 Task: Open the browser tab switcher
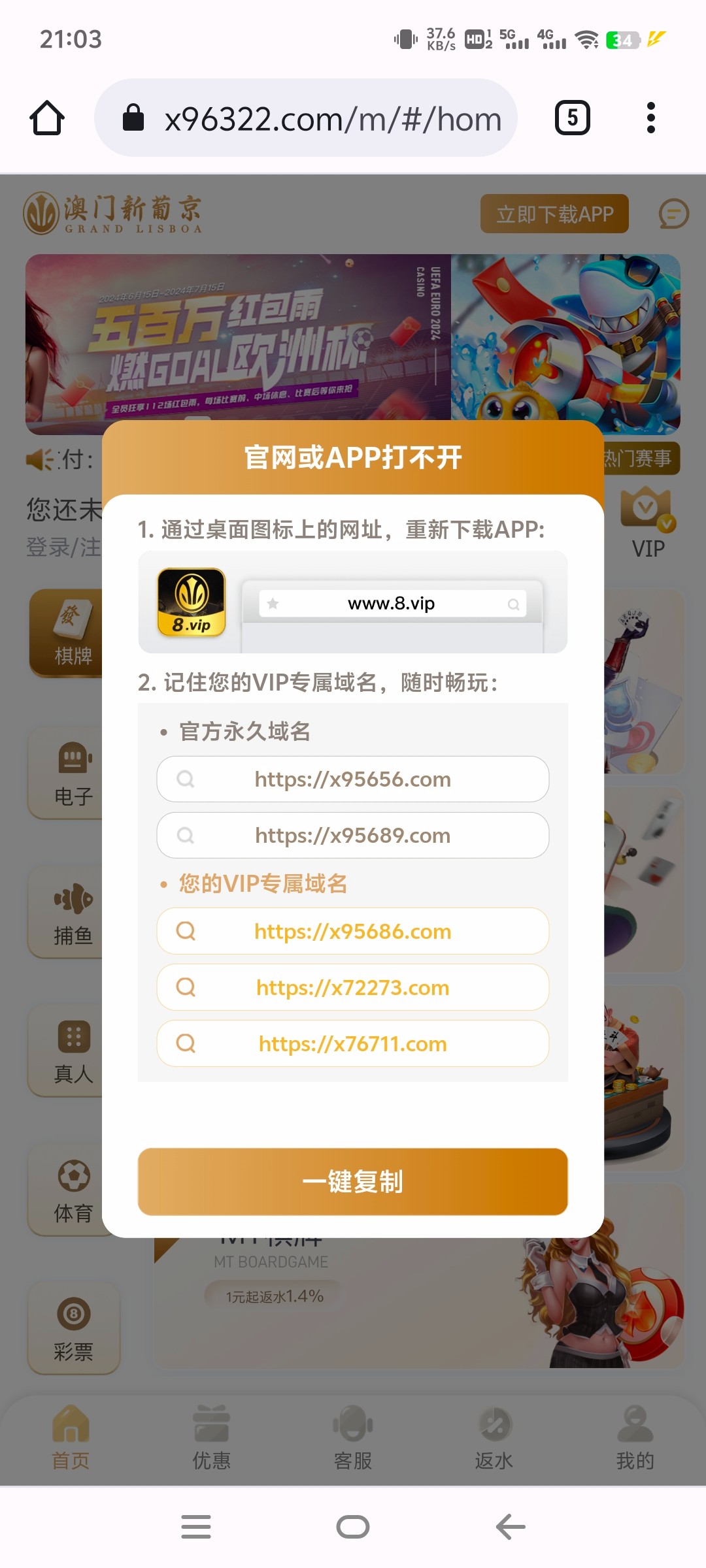pos(572,118)
